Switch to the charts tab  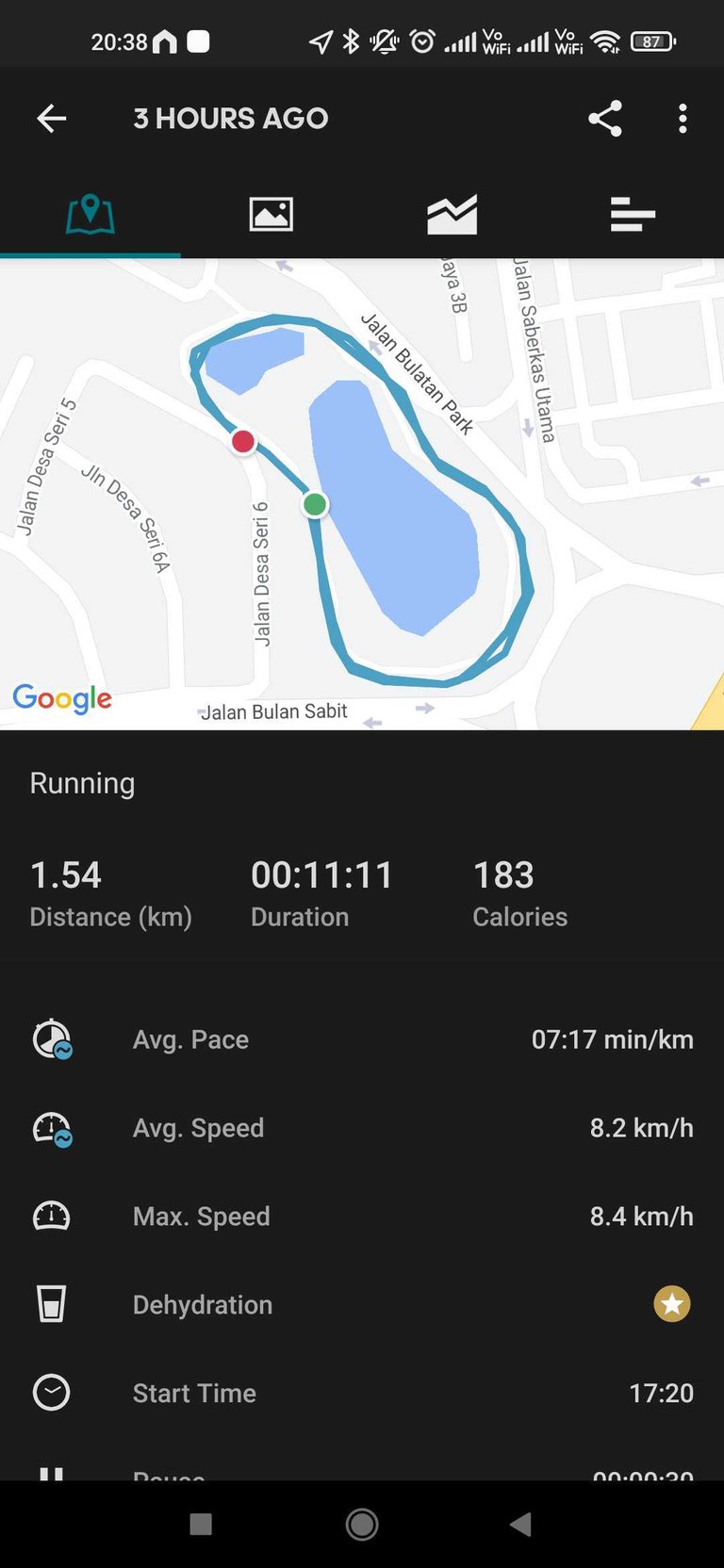click(452, 215)
